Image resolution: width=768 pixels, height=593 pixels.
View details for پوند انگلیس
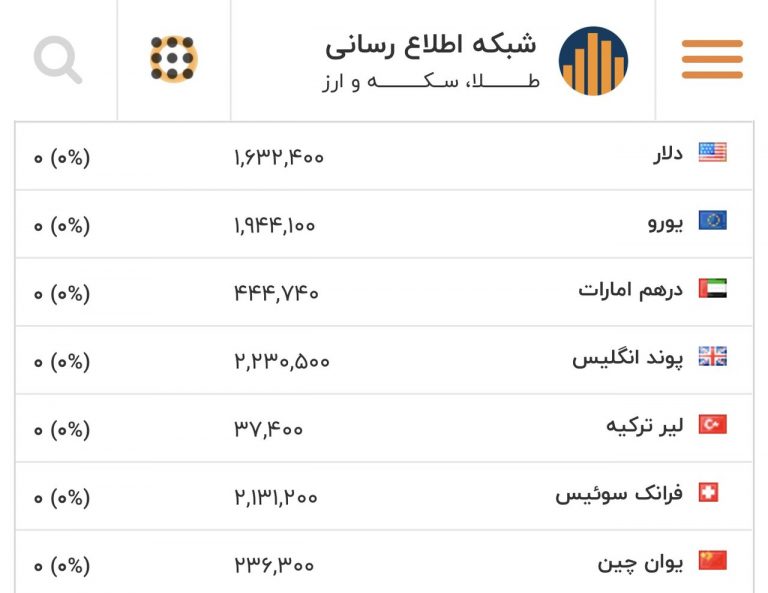tap(384, 360)
